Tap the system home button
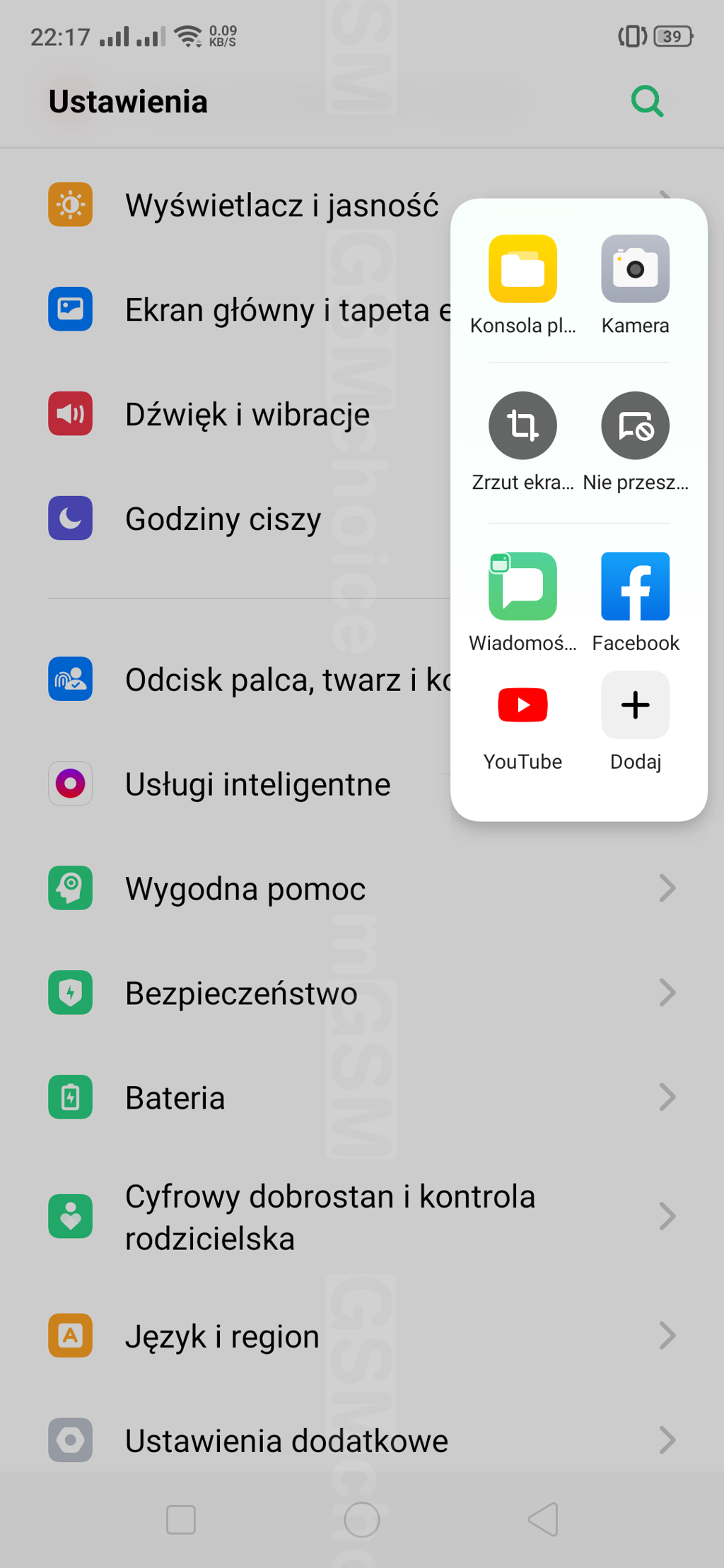This screenshot has width=724, height=1568. pos(362,1519)
